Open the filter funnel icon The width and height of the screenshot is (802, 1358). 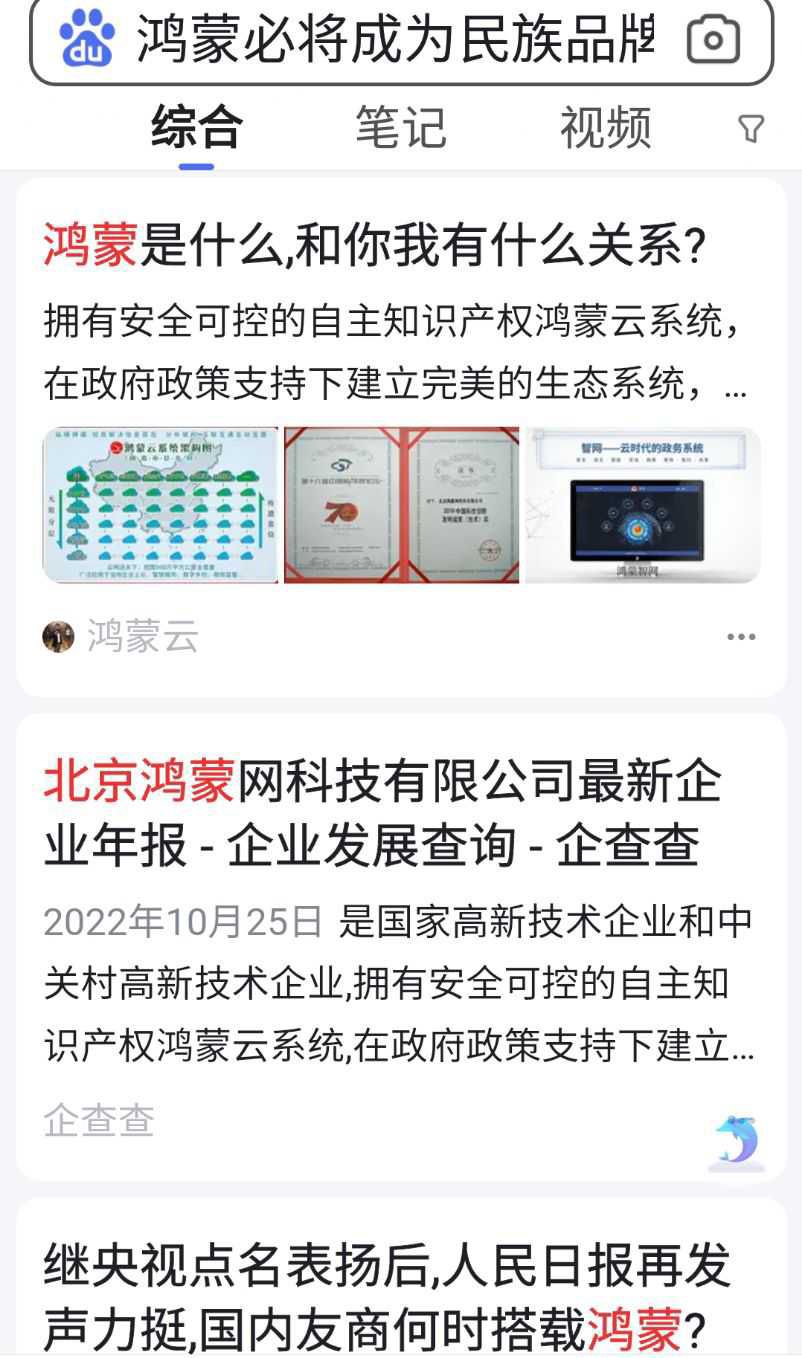click(x=750, y=128)
